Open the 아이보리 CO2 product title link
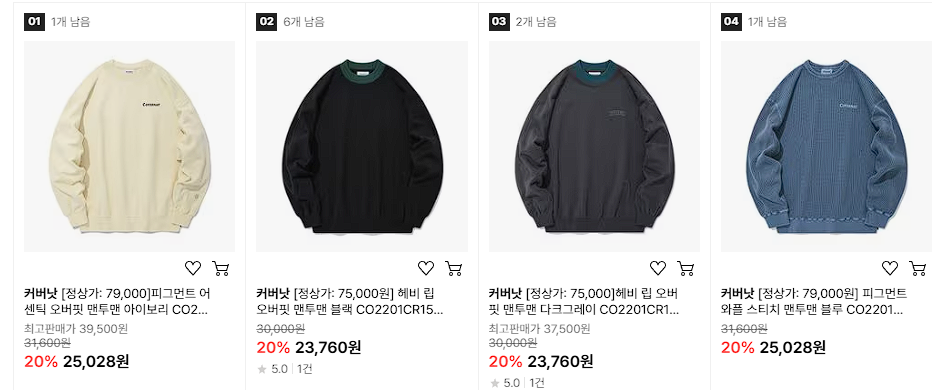 pyautogui.click(x=118, y=301)
